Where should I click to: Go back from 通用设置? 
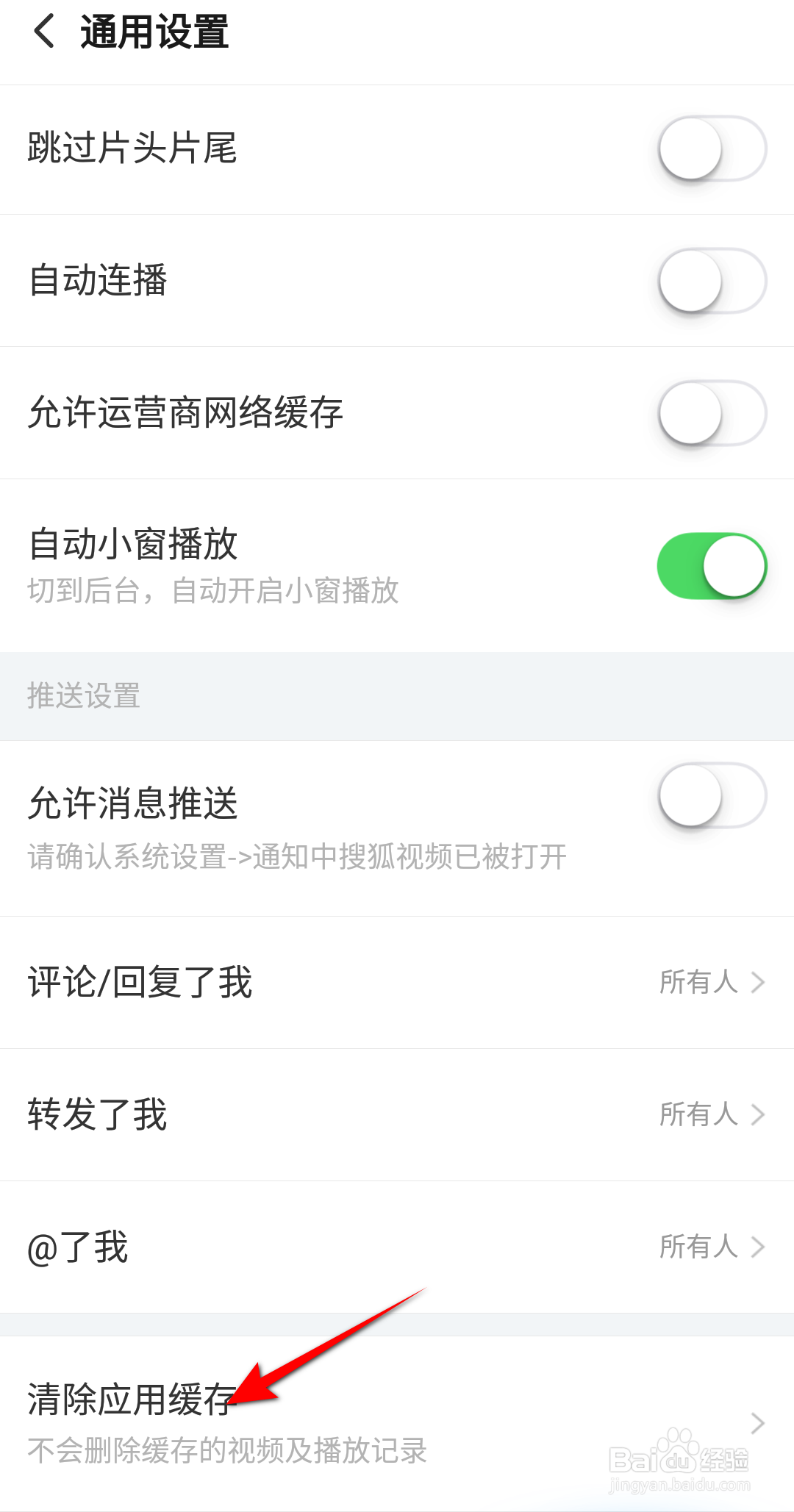[44, 32]
